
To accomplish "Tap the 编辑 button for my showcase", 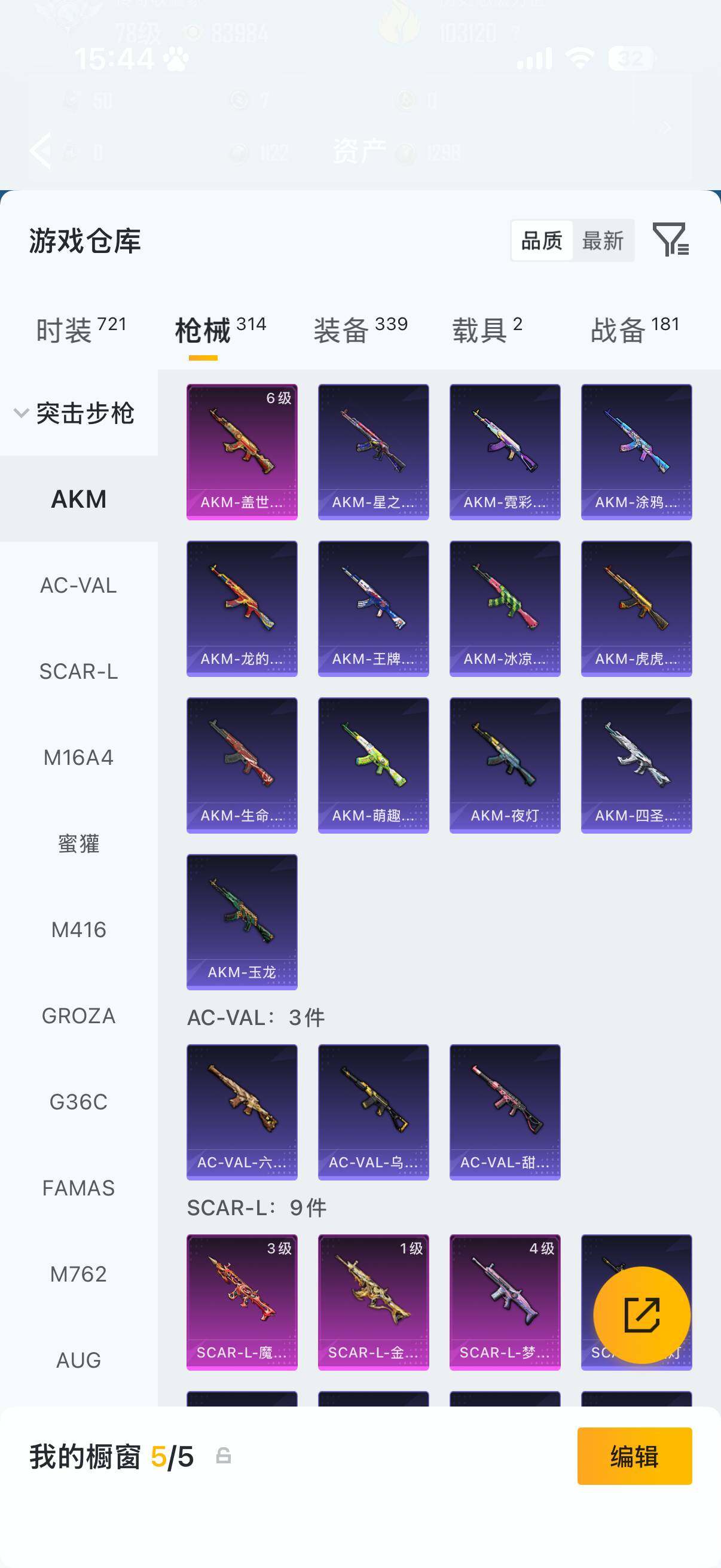I will click(x=634, y=1456).
